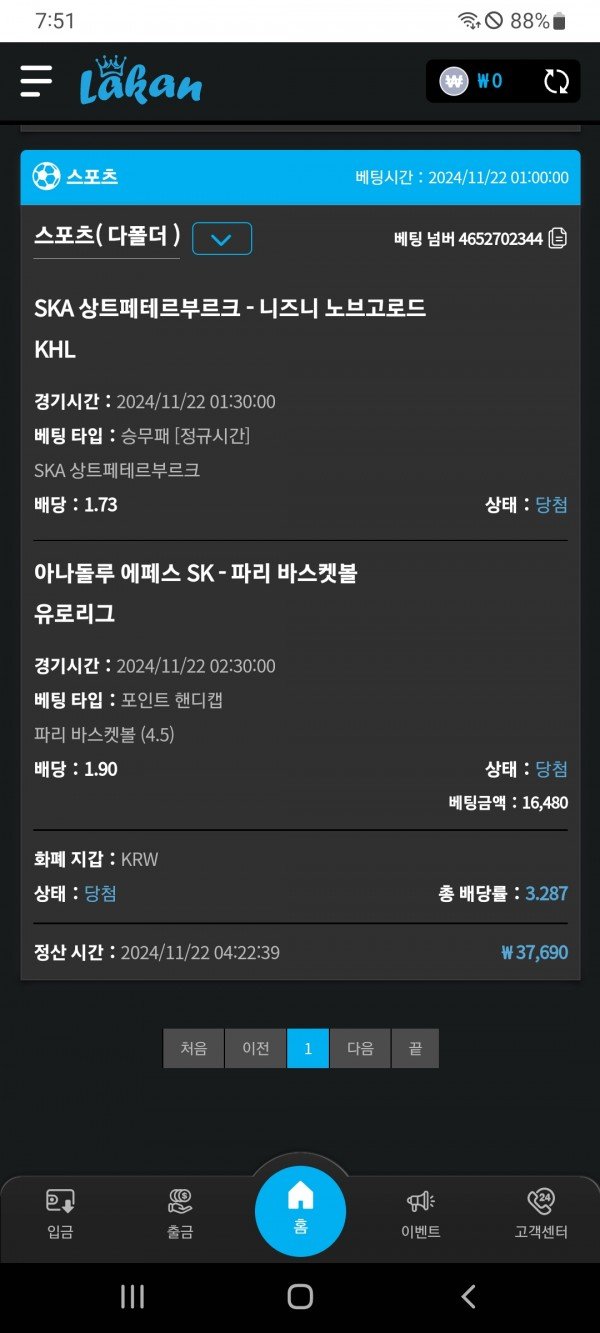Image resolution: width=600 pixels, height=1333 pixels.
Task: Jump to the 끝 last page
Action: point(415,1048)
